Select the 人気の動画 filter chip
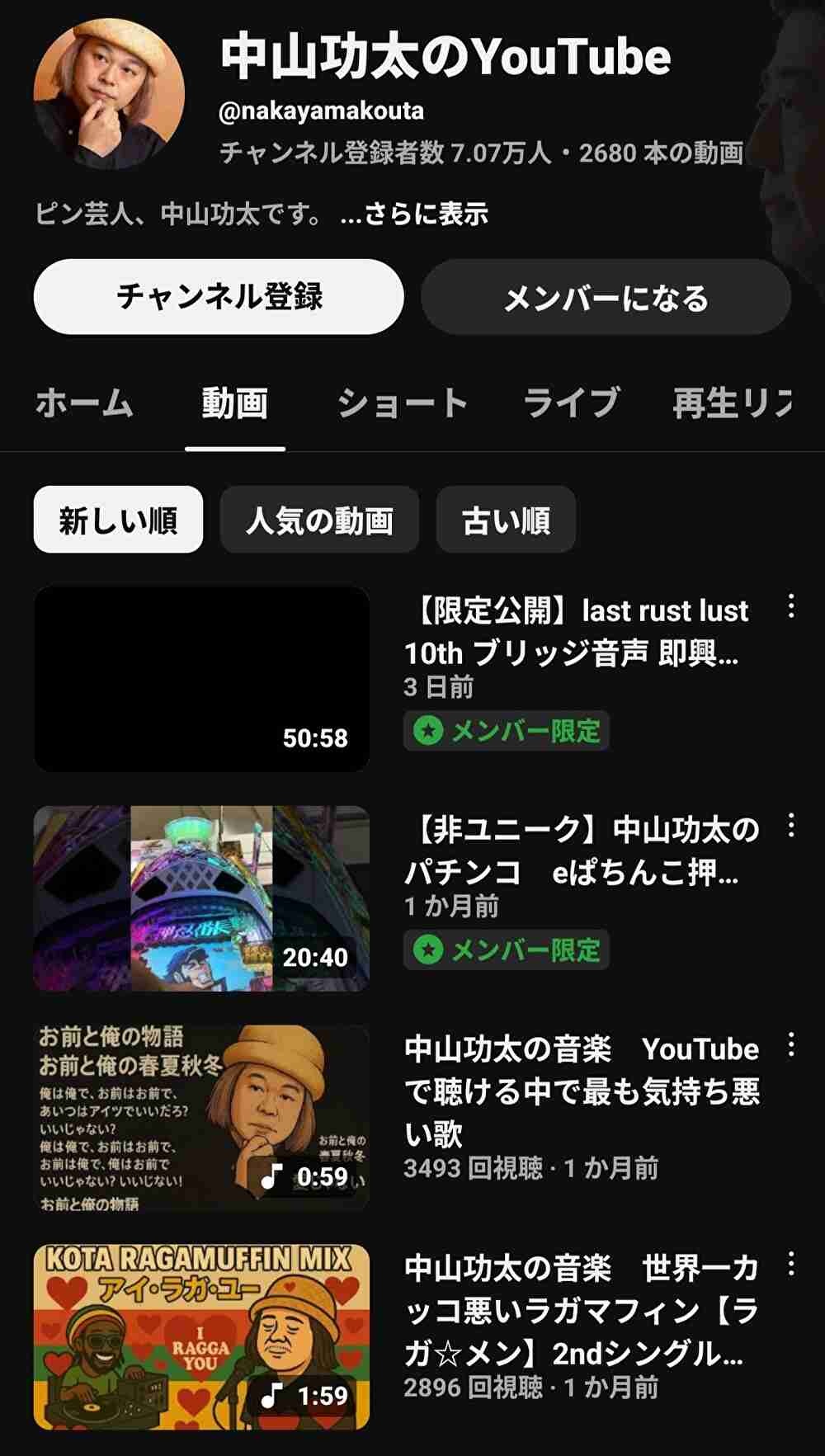The width and height of the screenshot is (825, 1456). 319,520
